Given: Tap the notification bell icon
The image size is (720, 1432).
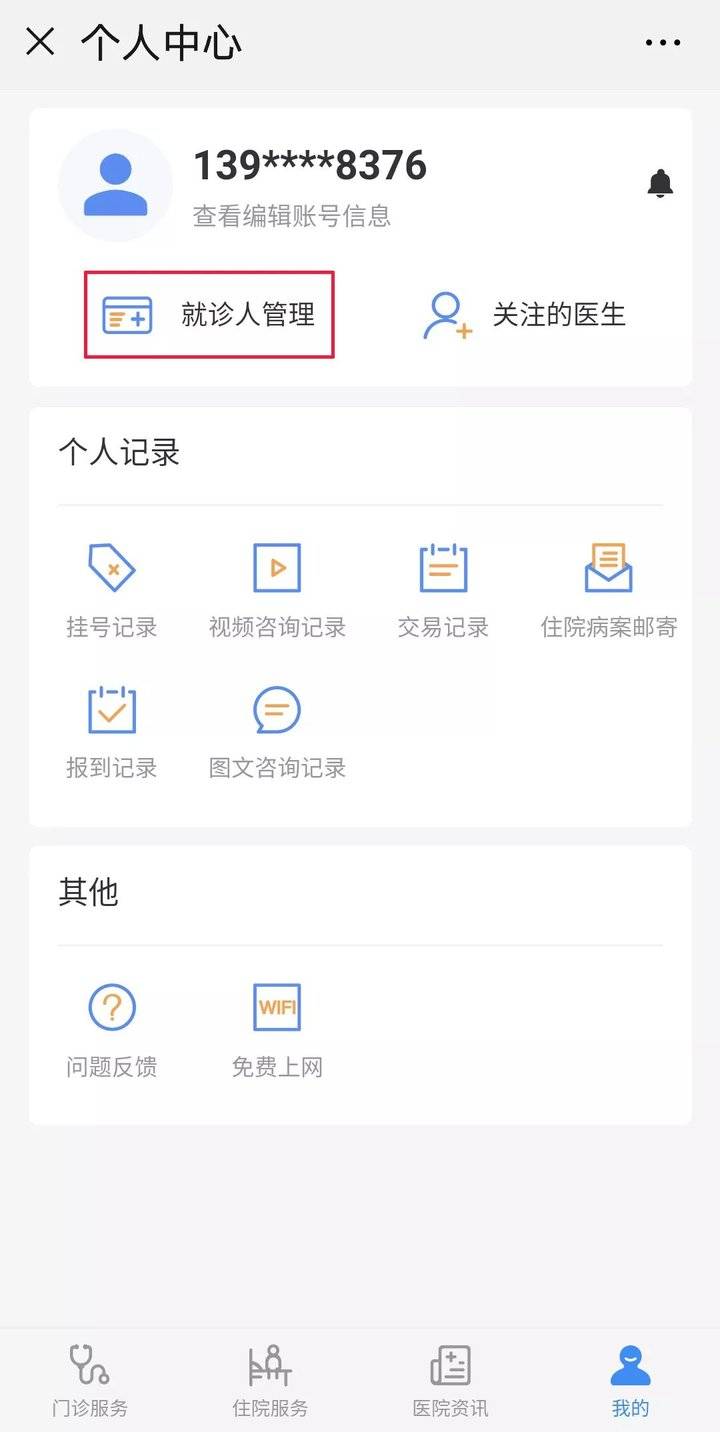Looking at the screenshot, I should (660, 185).
